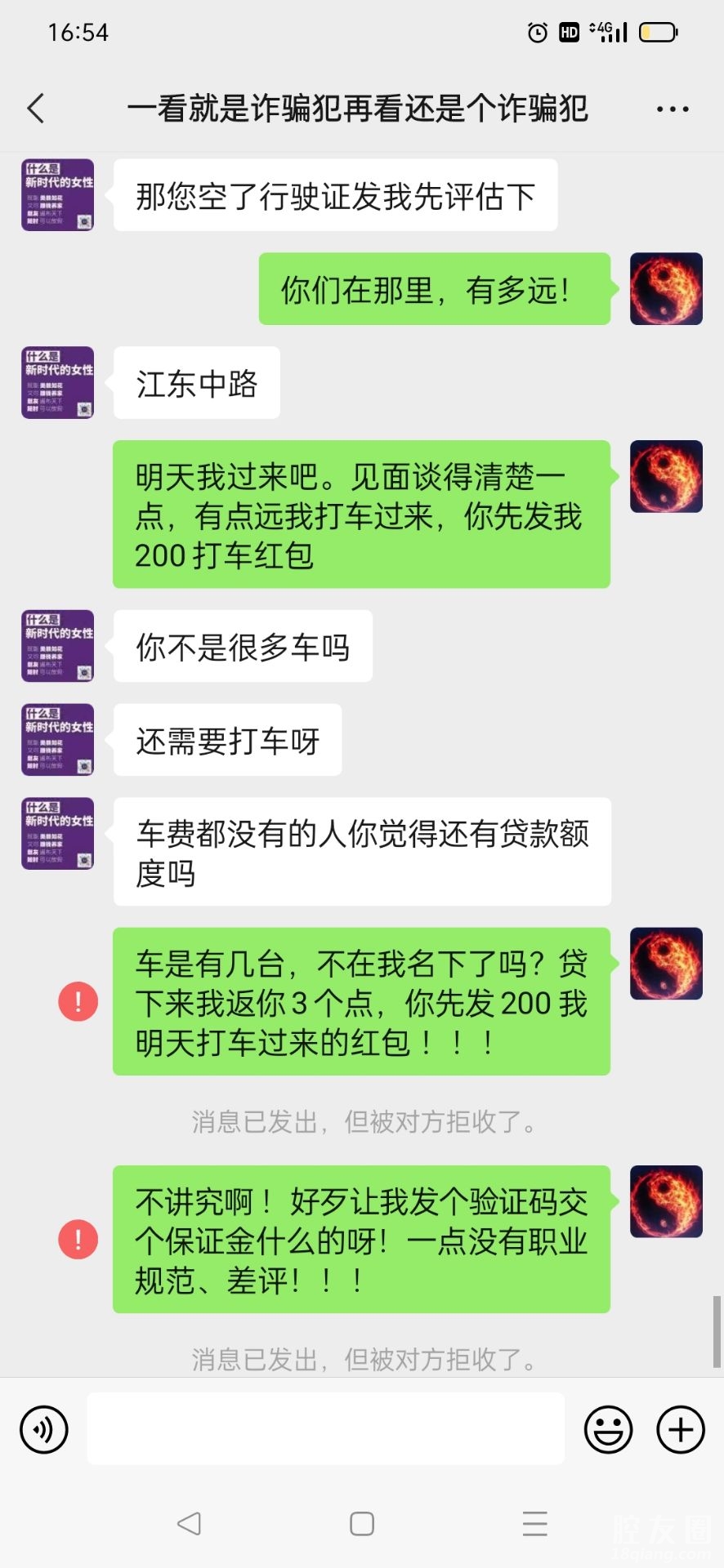724x1568 pixels.
Task: Tap the failed-send icon beside 车是有几台 message
Action: (x=78, y=1001)
